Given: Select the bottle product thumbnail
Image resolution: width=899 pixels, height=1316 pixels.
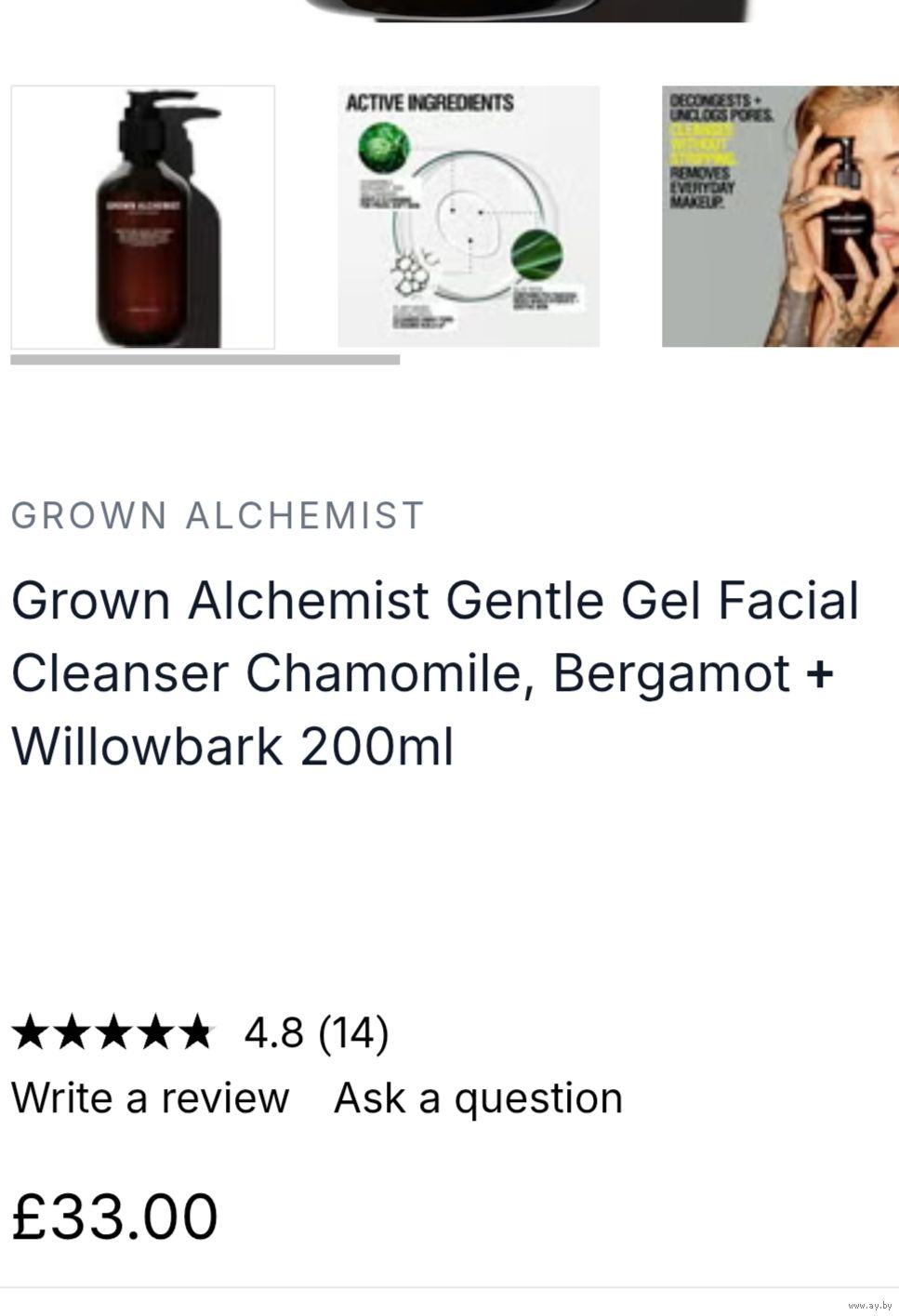Looking at the screenshot, I should point(142,217).
